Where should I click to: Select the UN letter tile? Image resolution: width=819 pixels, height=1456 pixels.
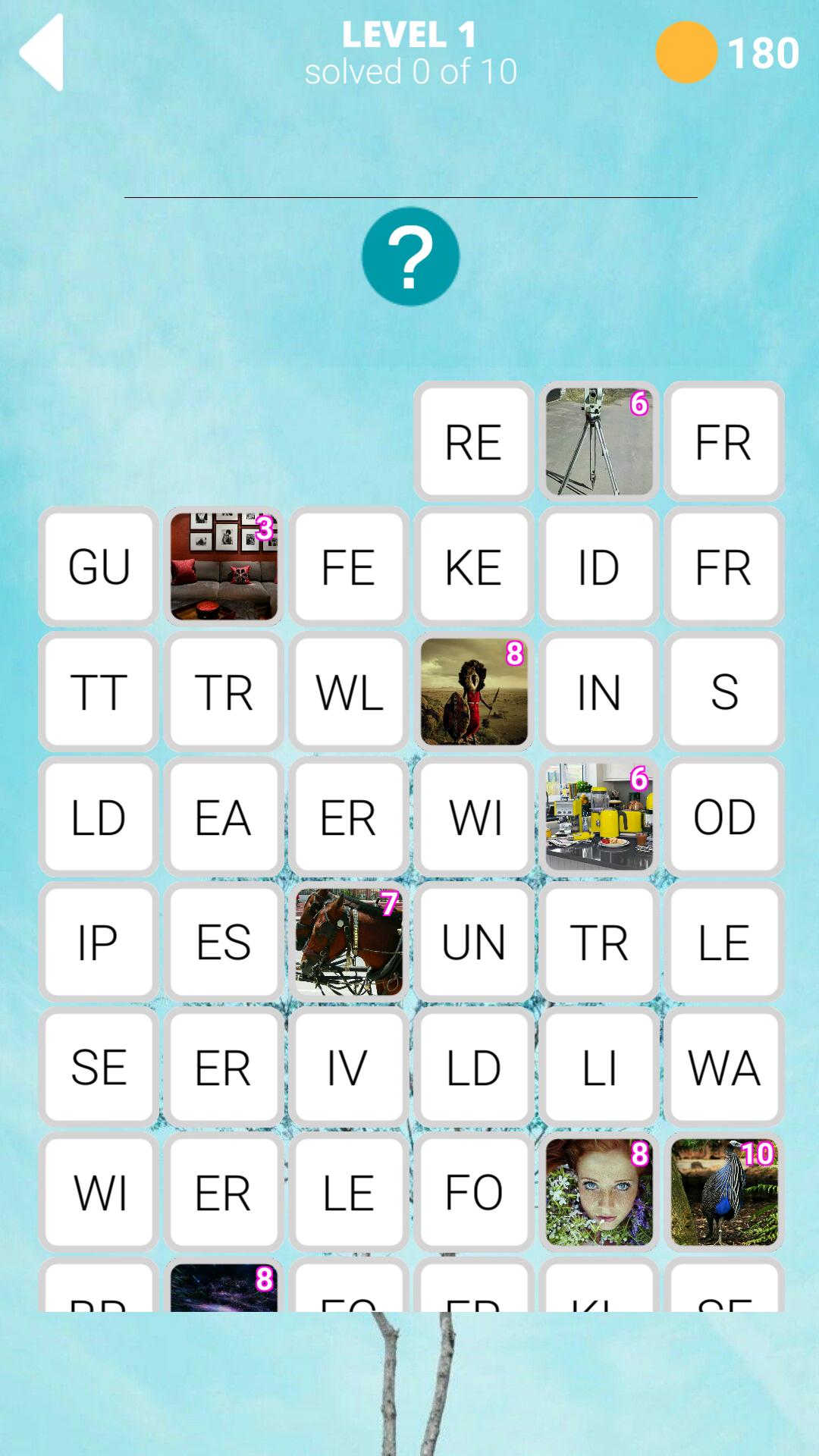point(474,942)
